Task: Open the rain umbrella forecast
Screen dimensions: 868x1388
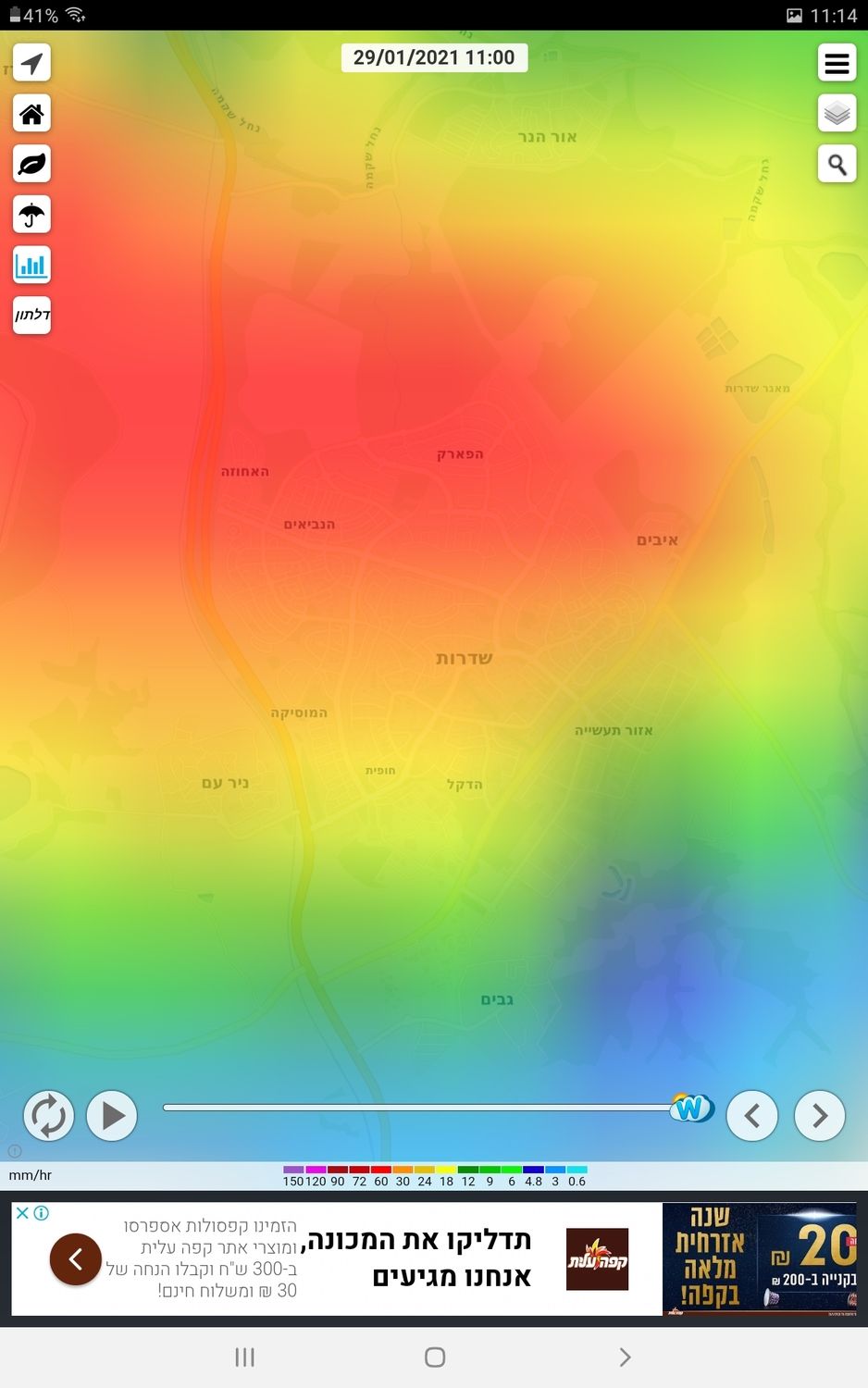Action: (x=31, y=216)
